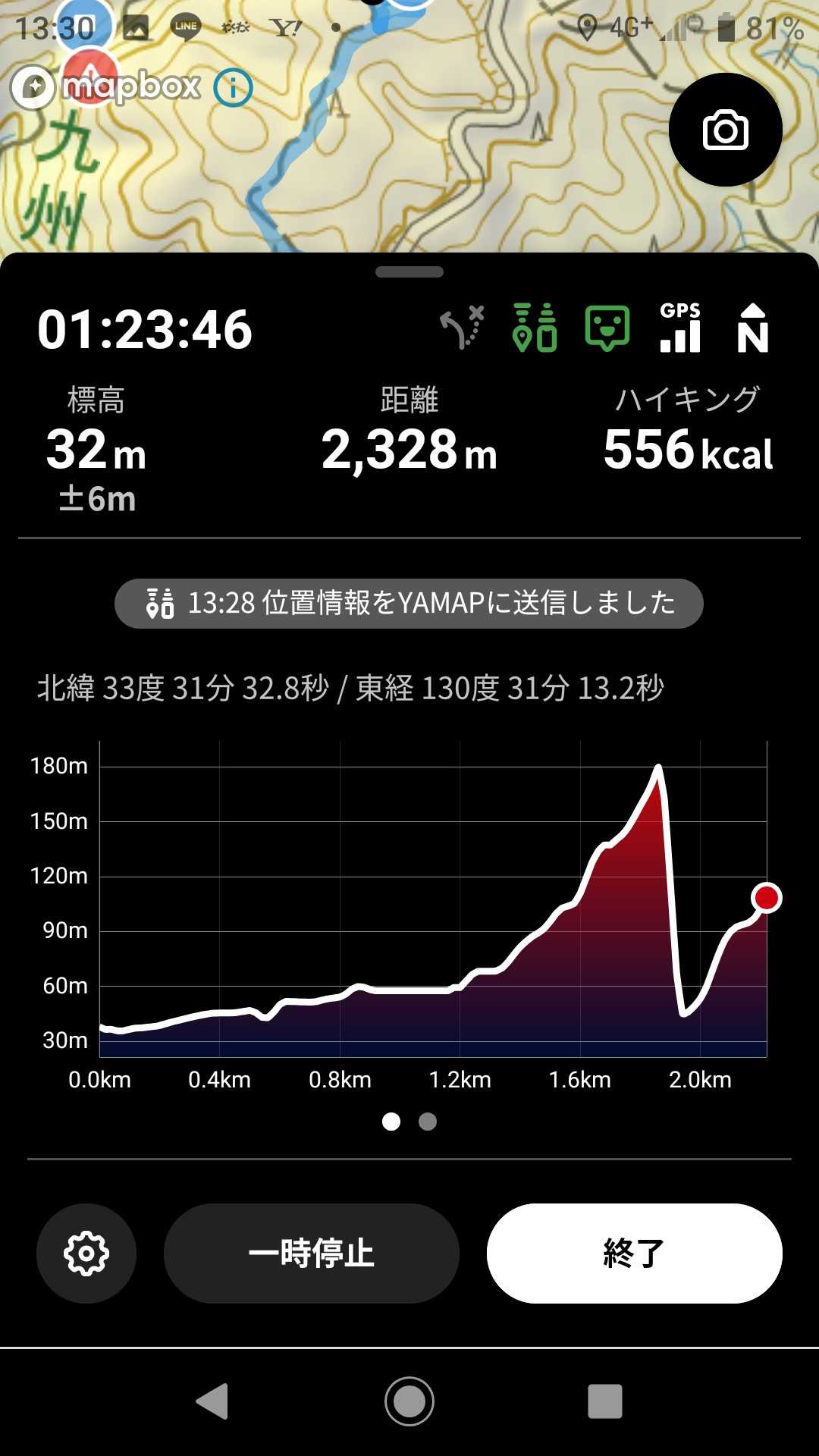The height and width of the screenshot is (1456, 819).
Task: Open the camera to take a photo
Action: pos(725,130)
